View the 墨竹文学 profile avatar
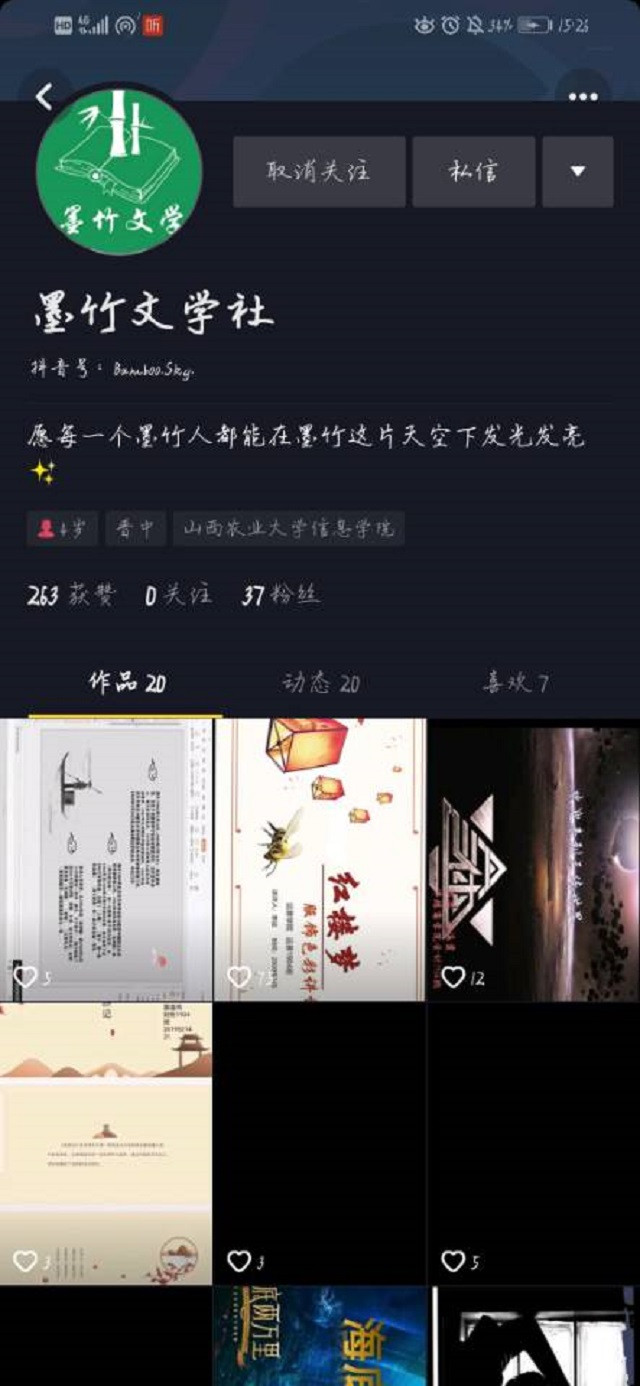640x1386 pixels. 119,170
